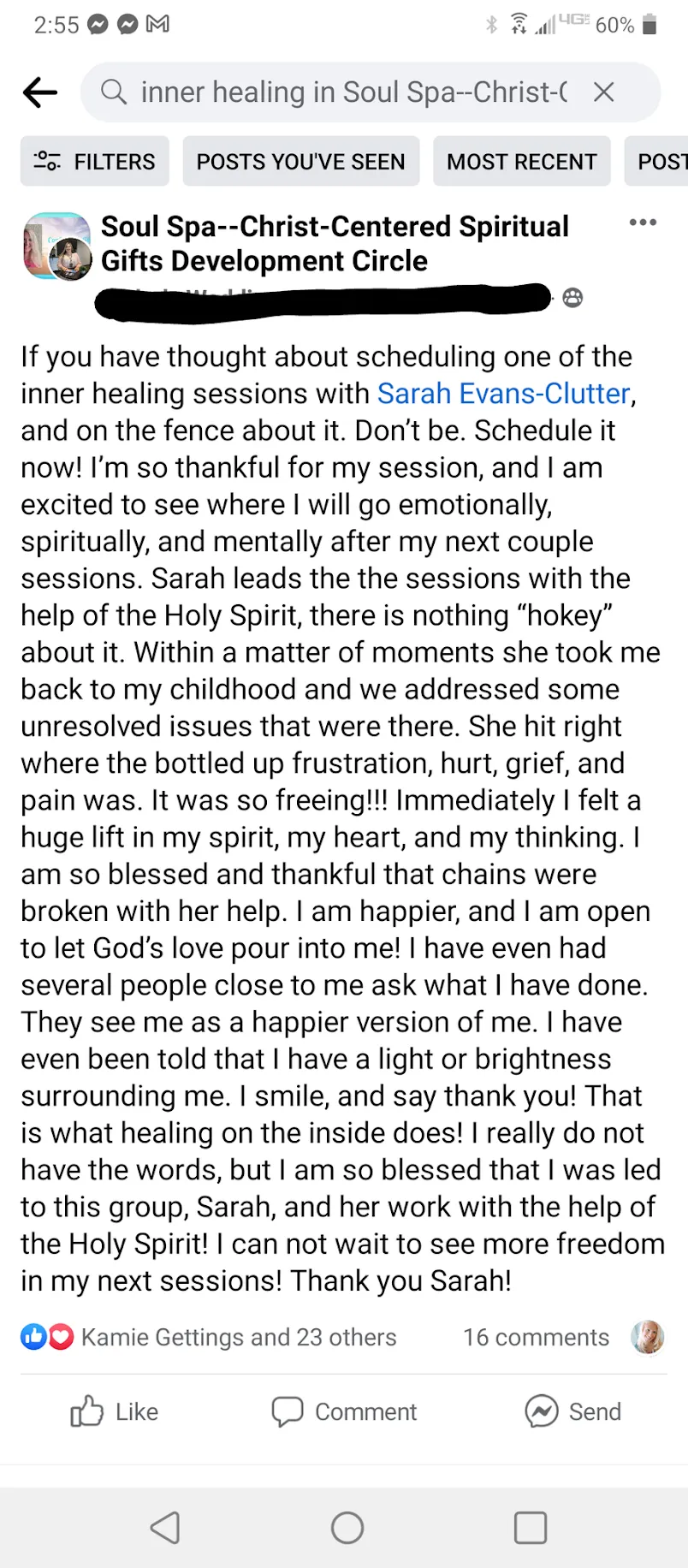Open the 16 comments
Screen dimensions: 688x1568
tap(536, 1337)
